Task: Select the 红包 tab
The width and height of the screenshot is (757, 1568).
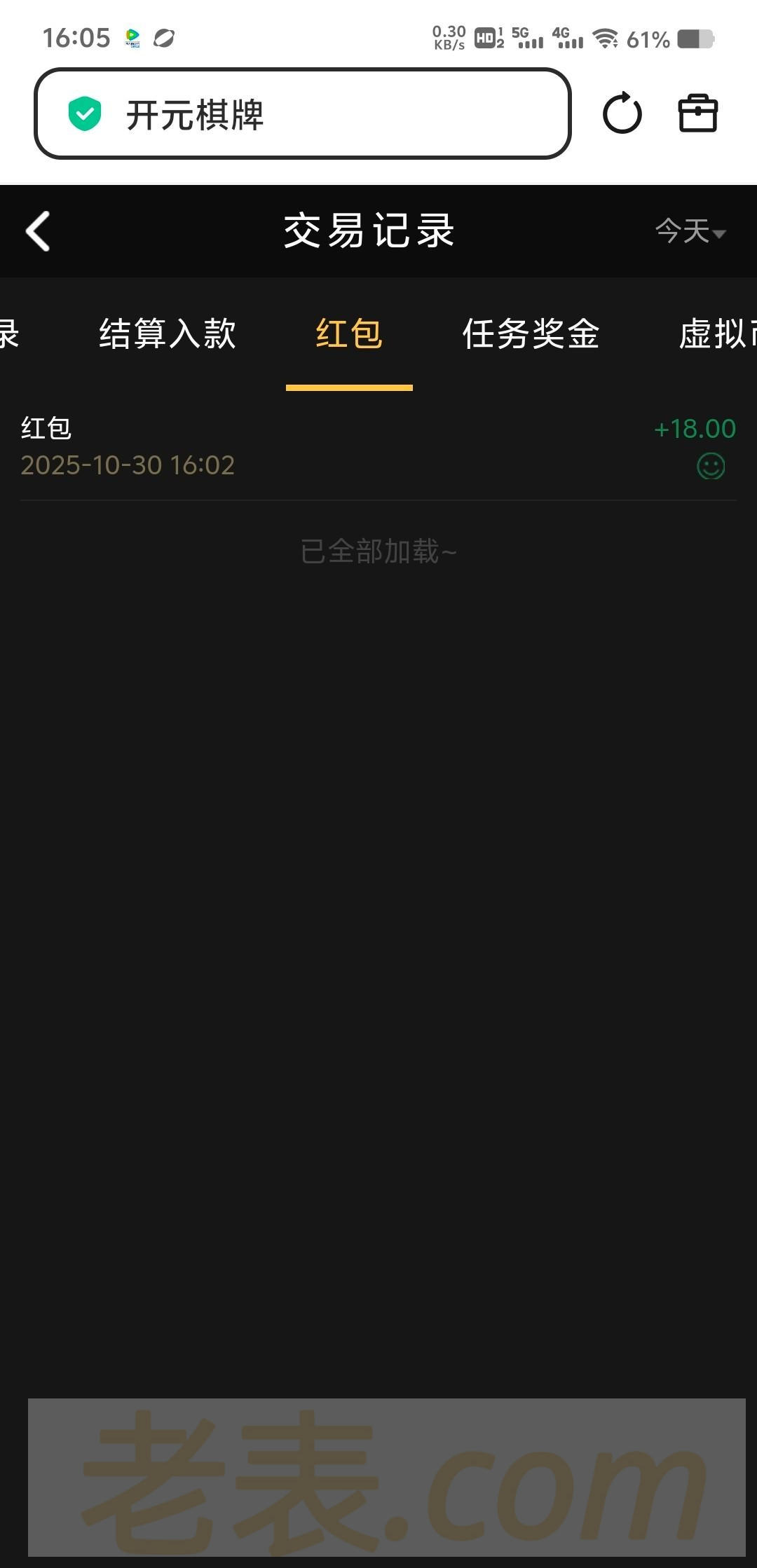Action: click(349, 333)
